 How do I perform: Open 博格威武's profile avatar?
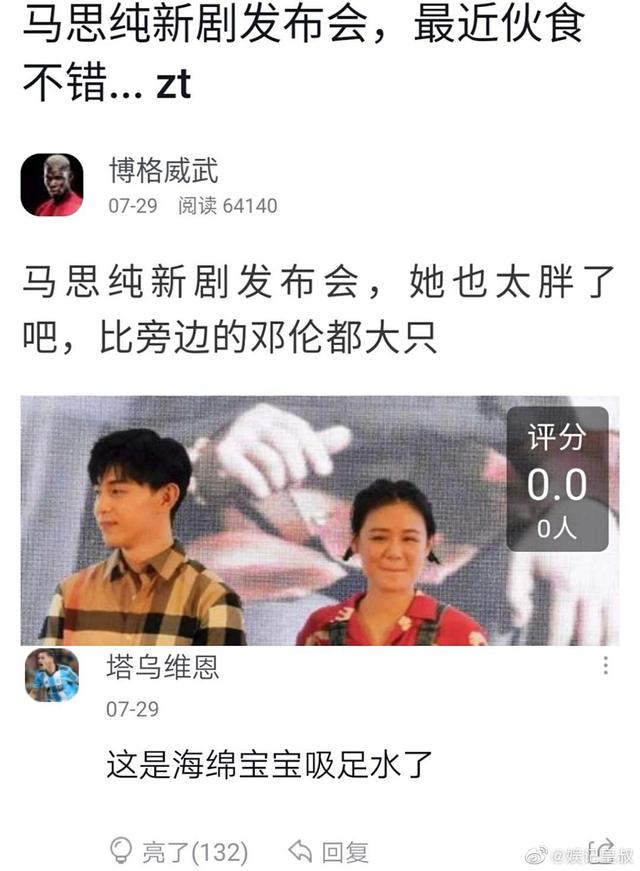click(x=52, y=185)
